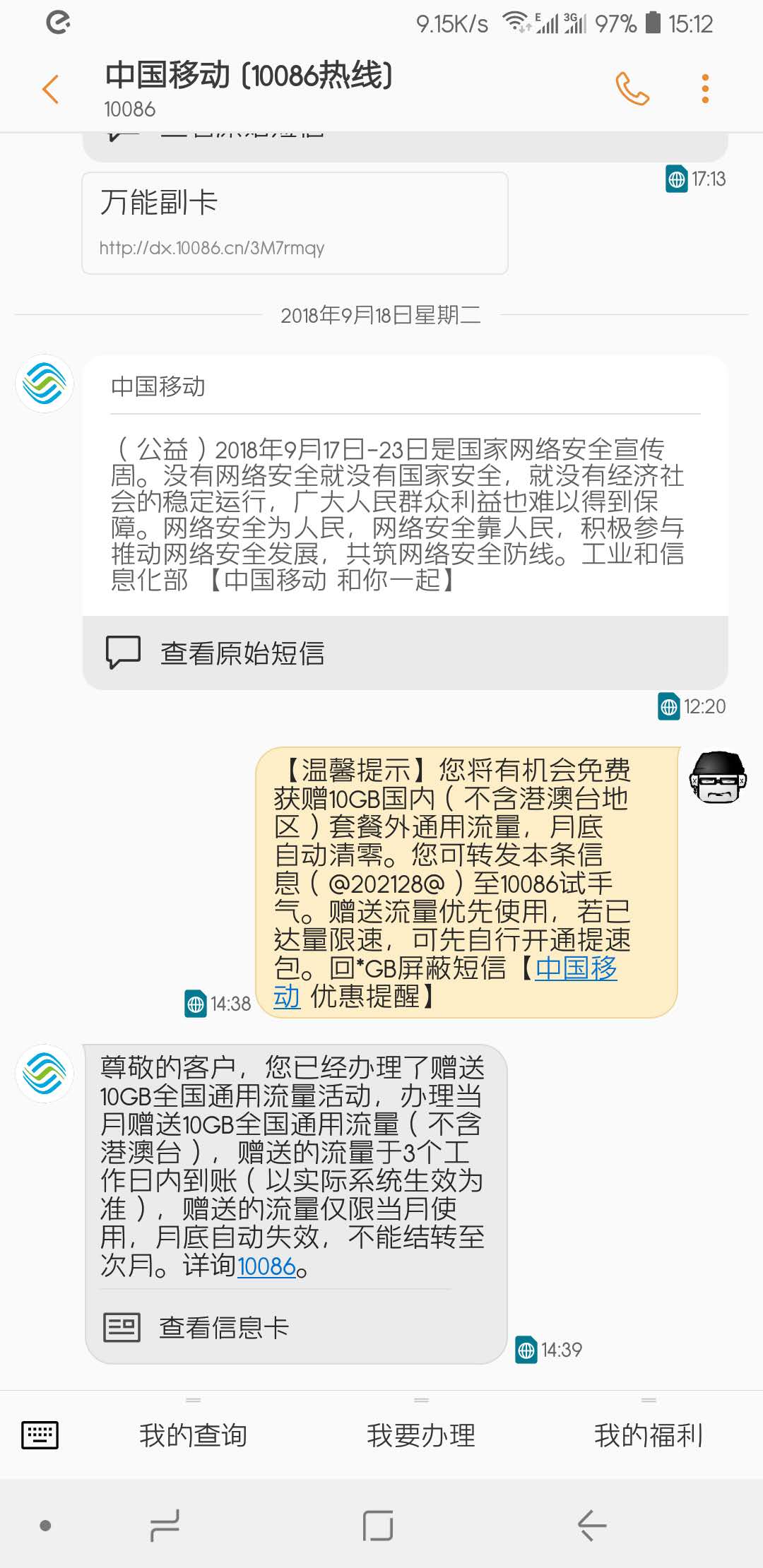The image size is (763, 1568).
Task: Tap the 10086 link after 详询
Action: click(x=266, y=1266)
